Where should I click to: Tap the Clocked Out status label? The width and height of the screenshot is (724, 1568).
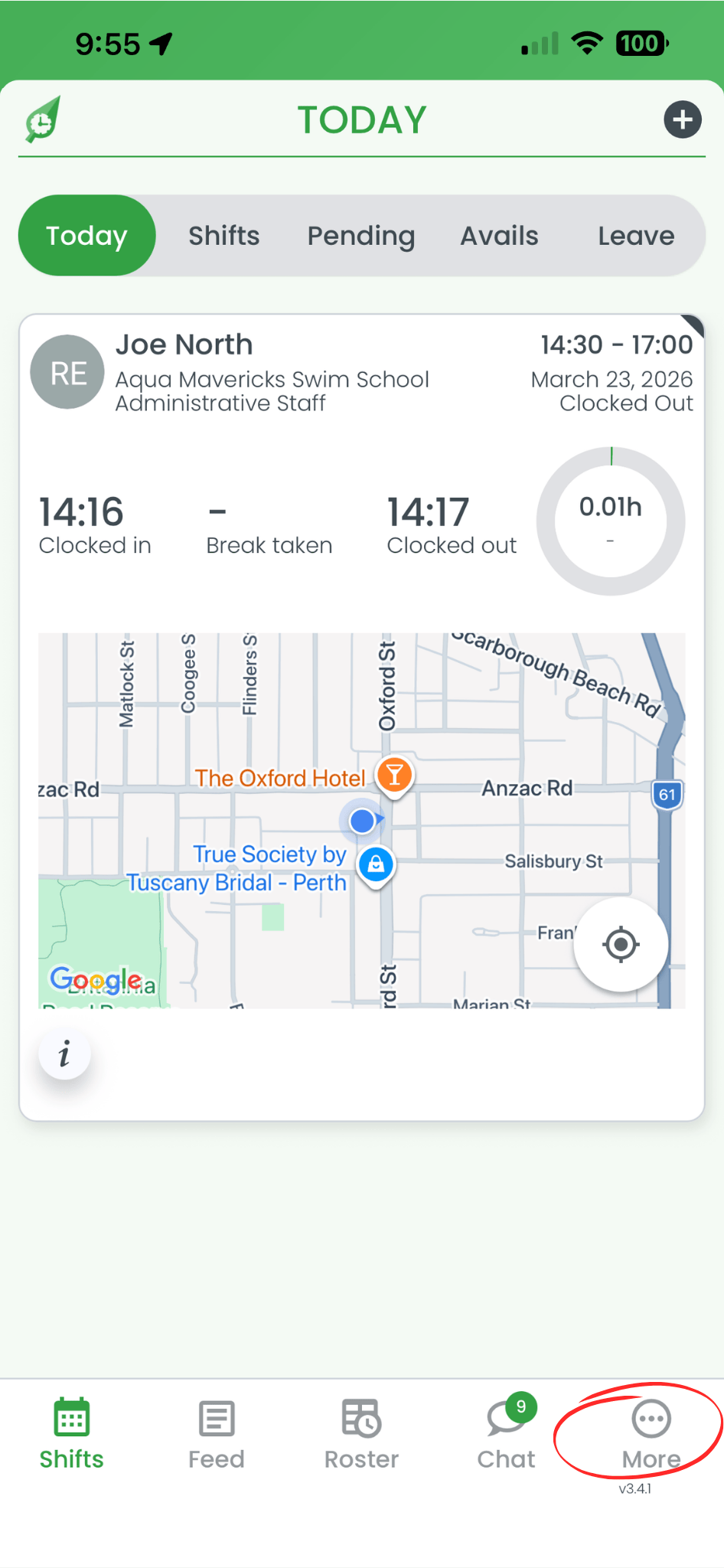point(626,403)
